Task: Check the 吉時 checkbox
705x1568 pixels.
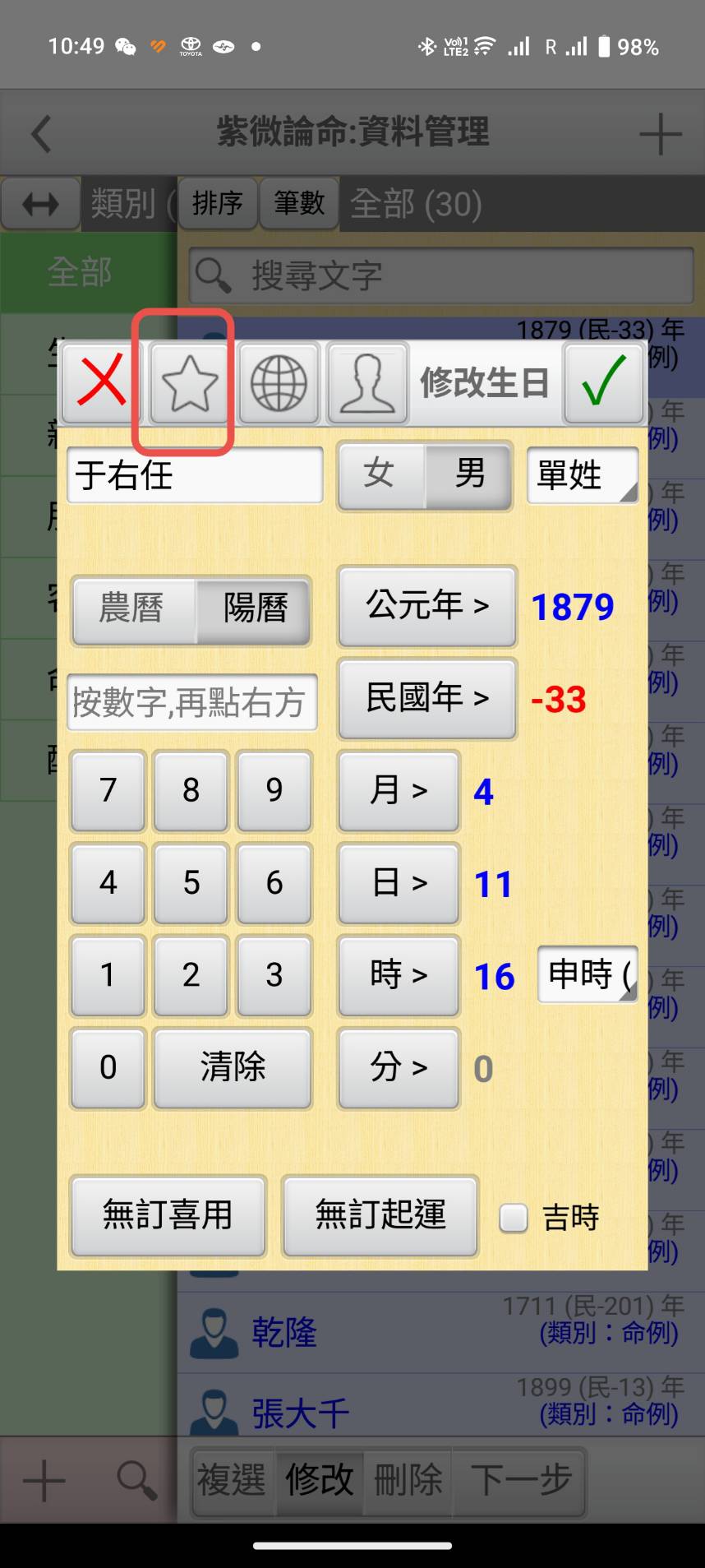Action: click(x=514, y=1218)
